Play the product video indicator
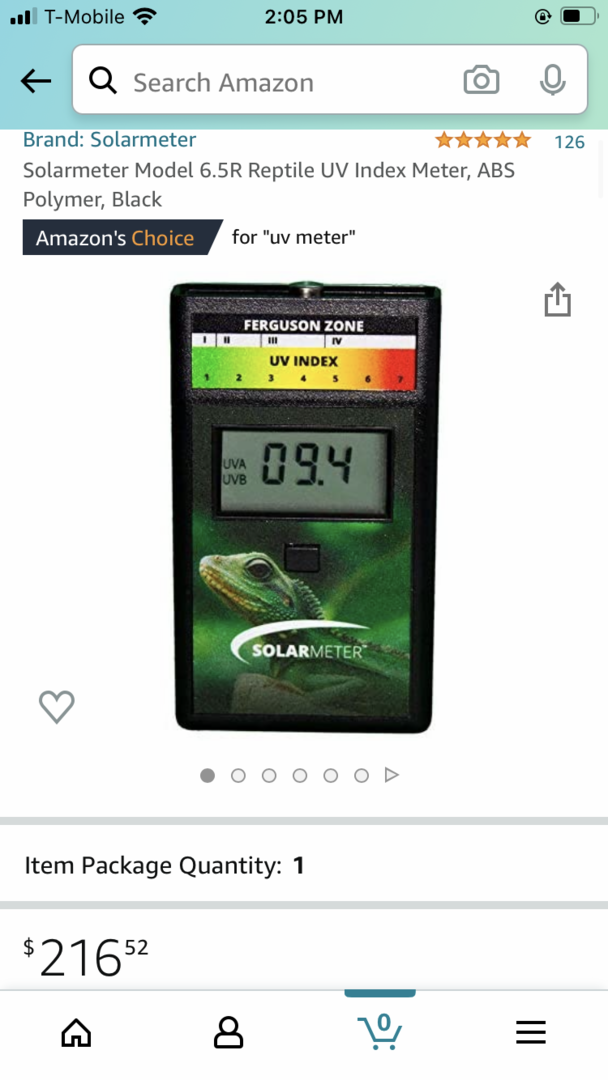Viewport: 608px width, 1080px height. pos(392,776)
